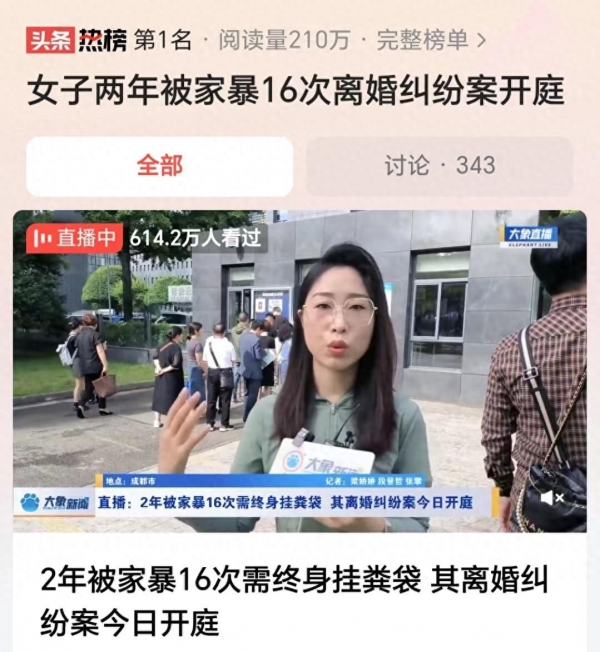600x652 pixels.
Task: Open the 大象新闻 live video
Action: [x=300, y=370]
